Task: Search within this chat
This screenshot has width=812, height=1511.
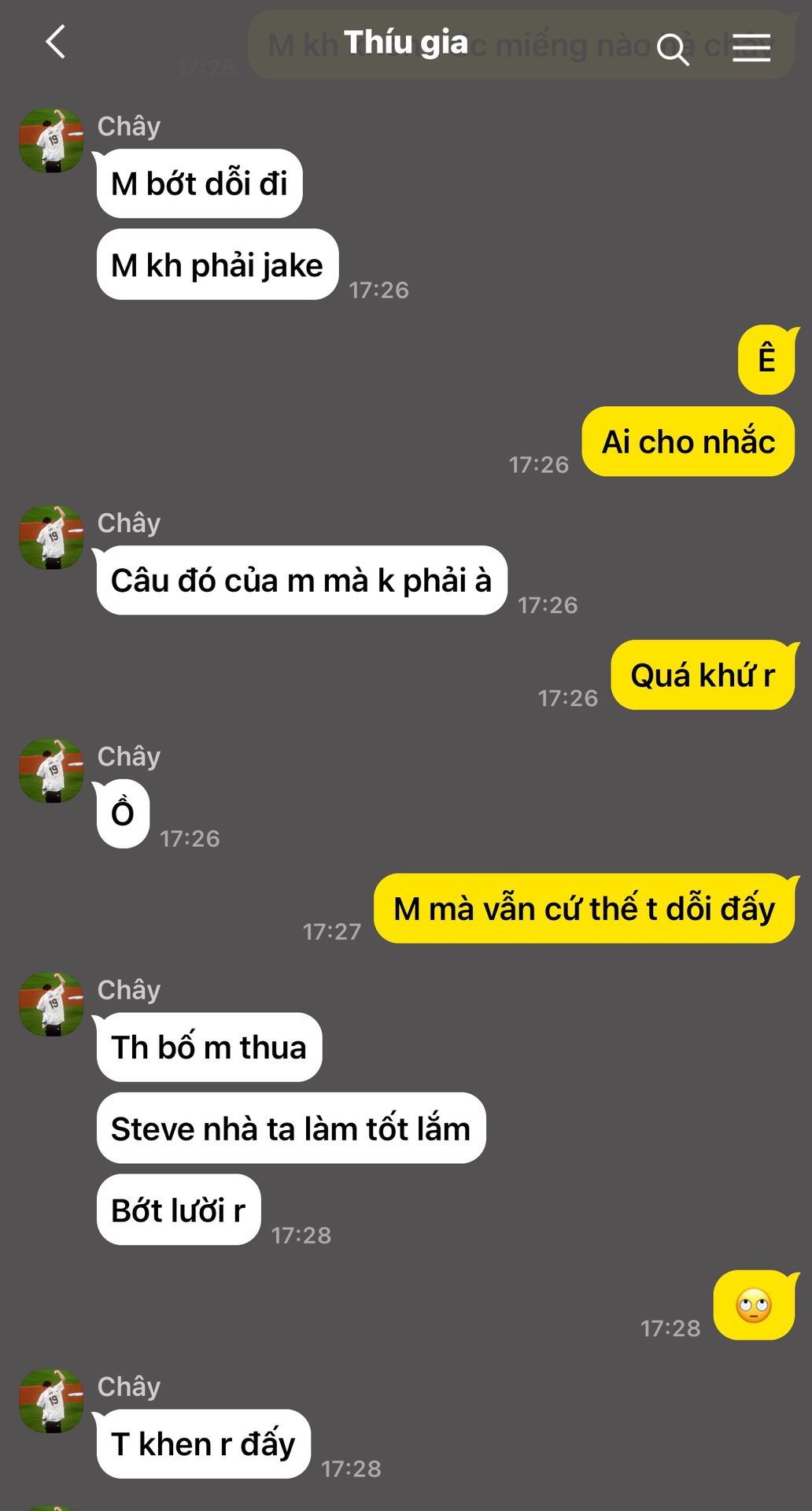Action: (672, 49)
